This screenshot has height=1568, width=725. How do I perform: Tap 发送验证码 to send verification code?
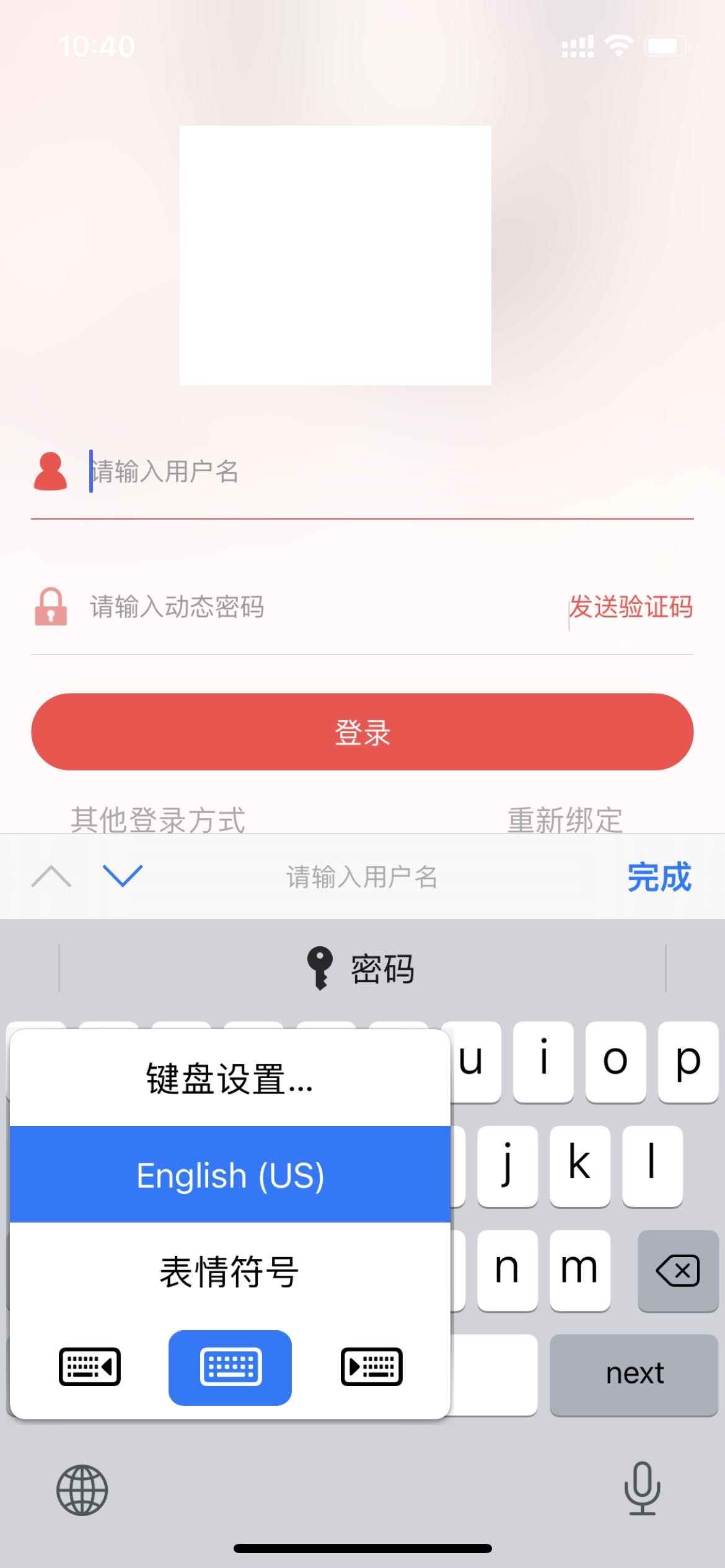[x=630, y=607]
